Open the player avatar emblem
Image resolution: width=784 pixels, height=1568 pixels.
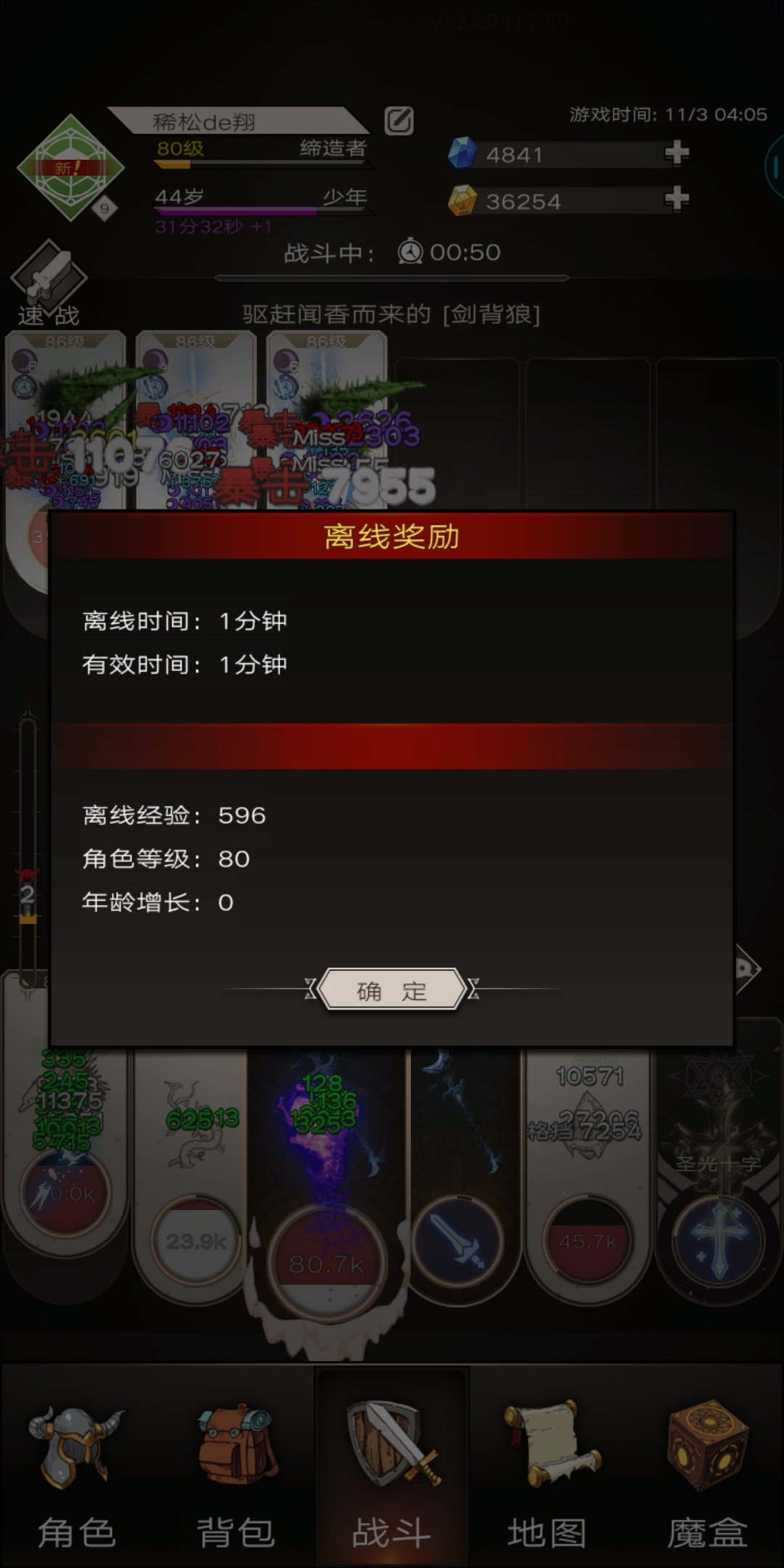pos(70,168)
